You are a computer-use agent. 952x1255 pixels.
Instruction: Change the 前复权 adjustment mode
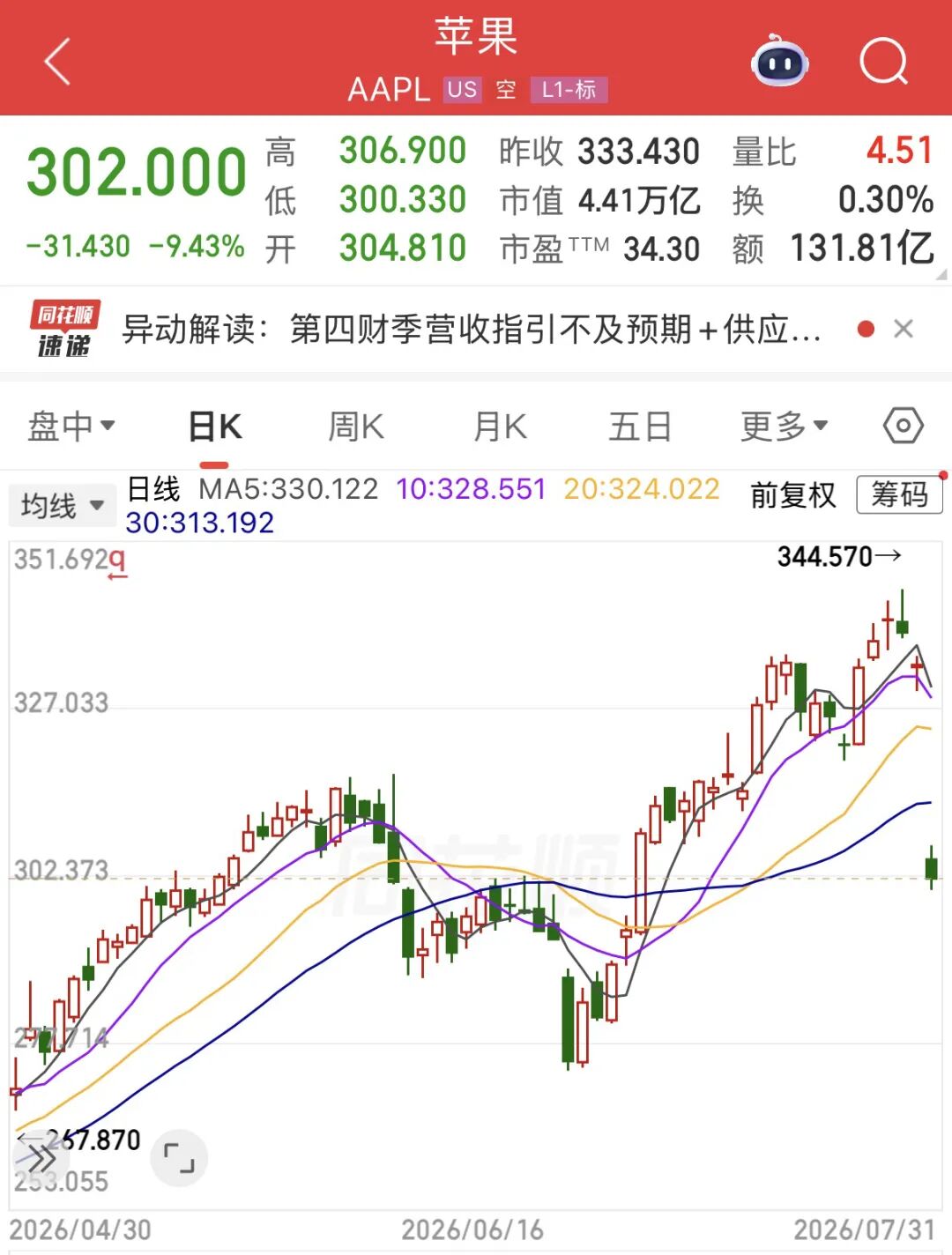(x=792, y=495)
